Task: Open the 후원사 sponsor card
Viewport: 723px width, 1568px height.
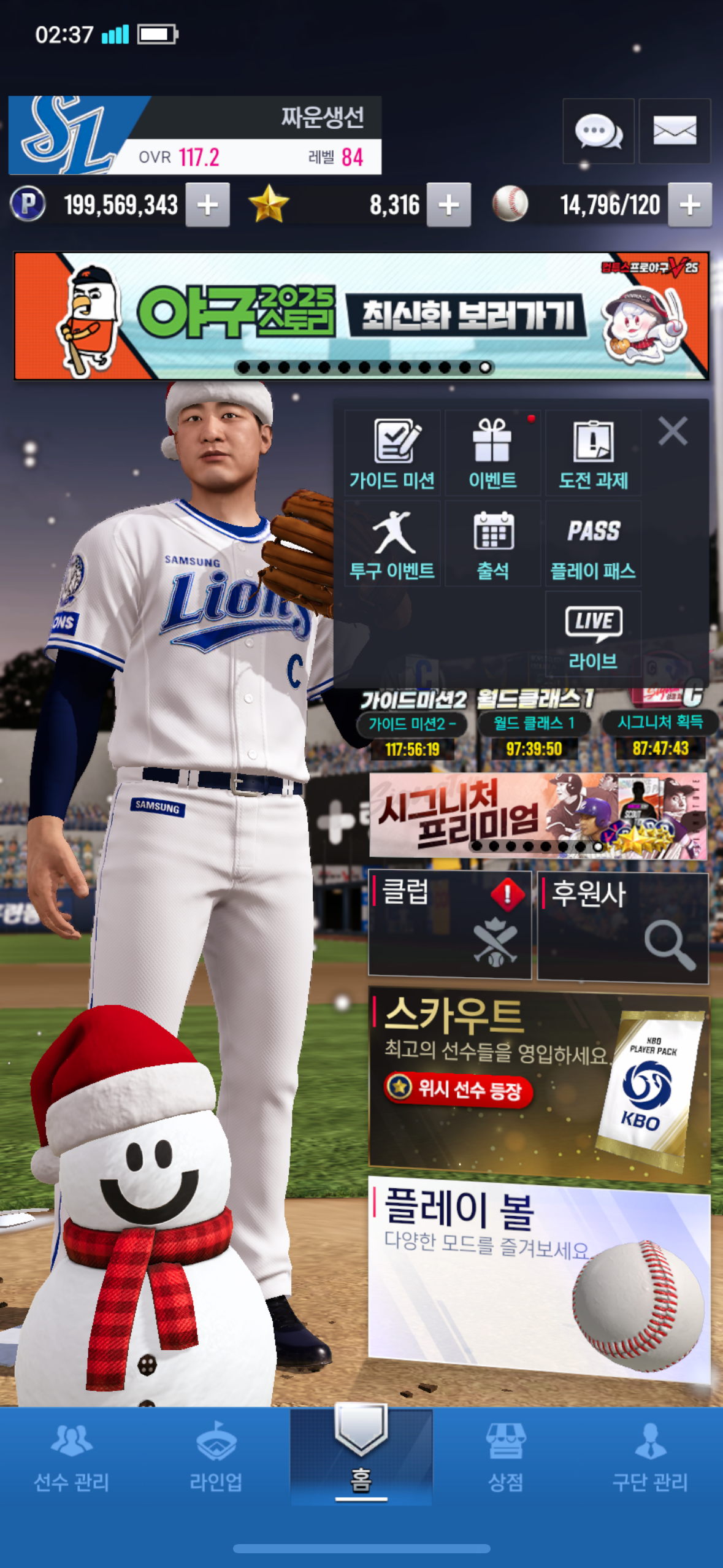Action: point(622,924)
